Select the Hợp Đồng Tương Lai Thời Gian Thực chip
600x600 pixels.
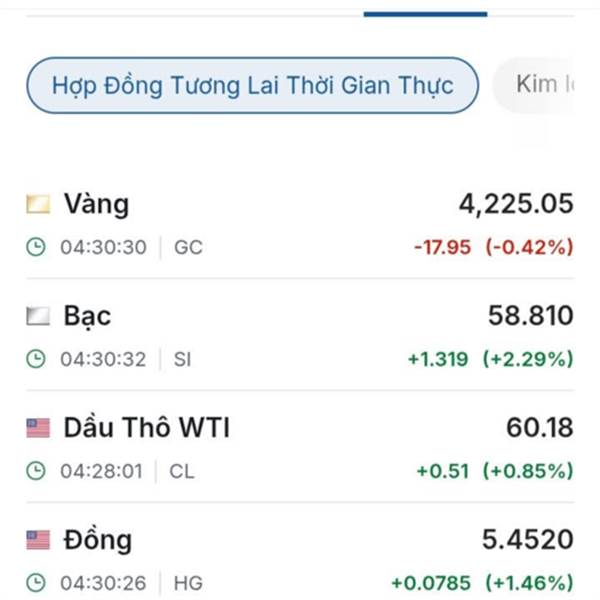253,85
